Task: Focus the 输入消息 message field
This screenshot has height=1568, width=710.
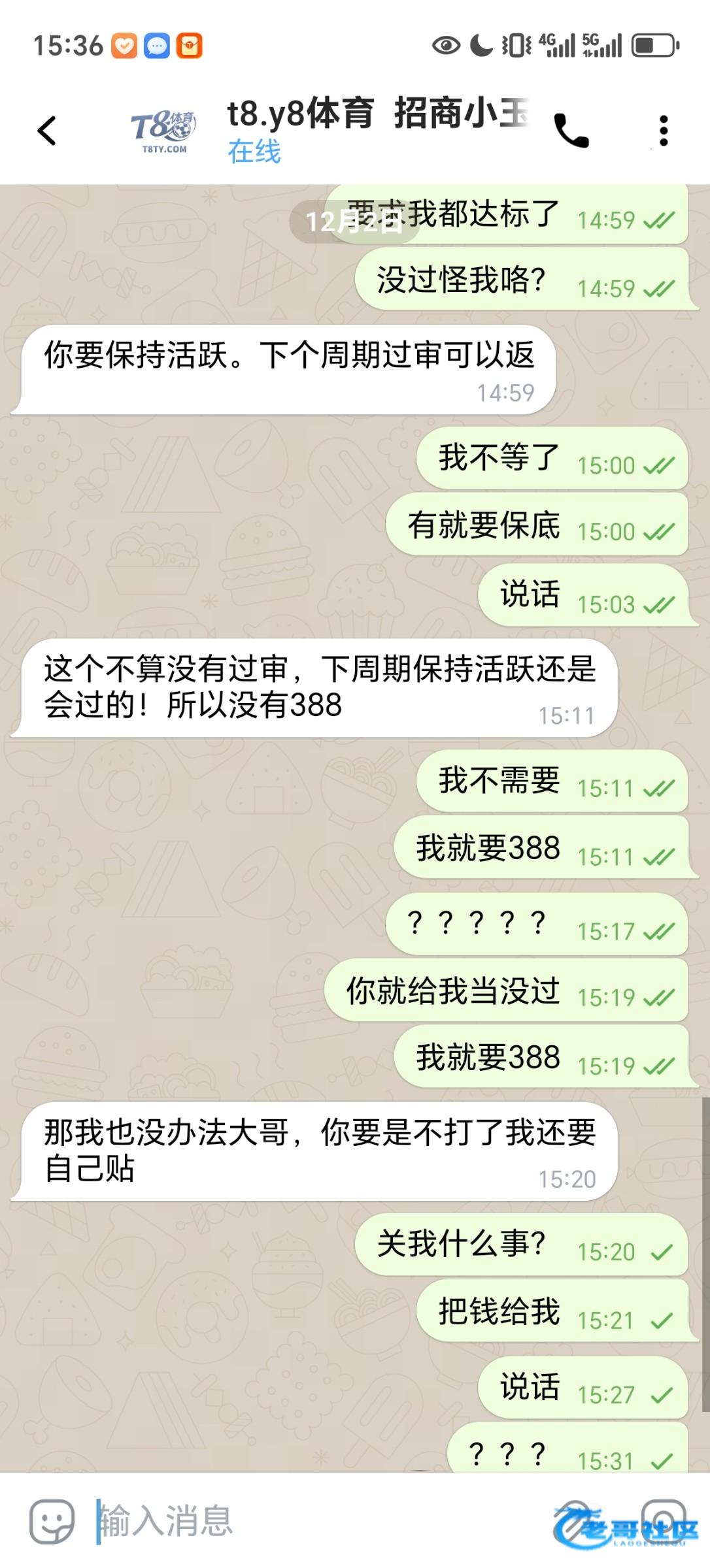Action: coord(314,1521)
